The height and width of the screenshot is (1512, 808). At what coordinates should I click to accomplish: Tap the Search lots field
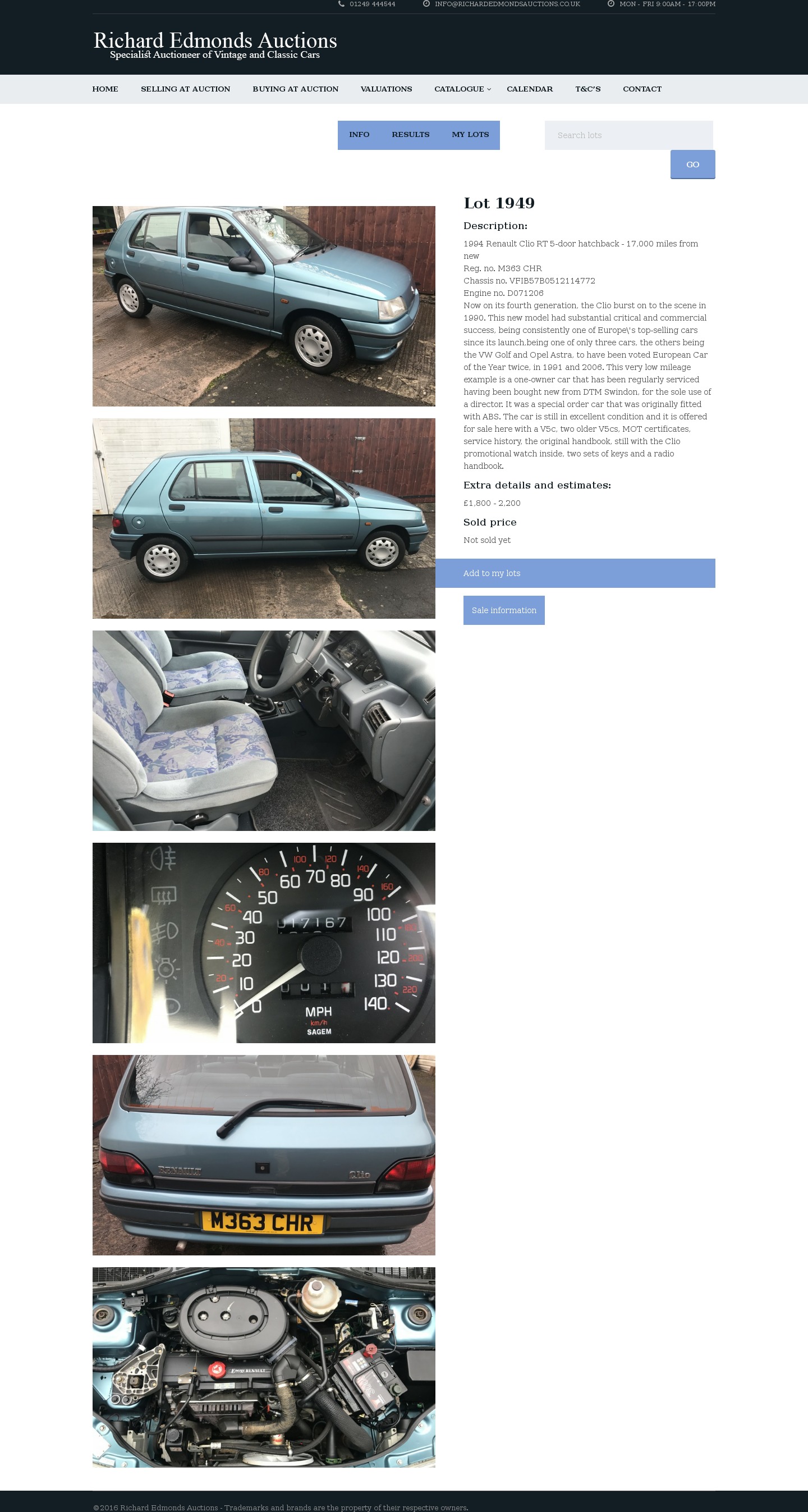coord(628,135)
